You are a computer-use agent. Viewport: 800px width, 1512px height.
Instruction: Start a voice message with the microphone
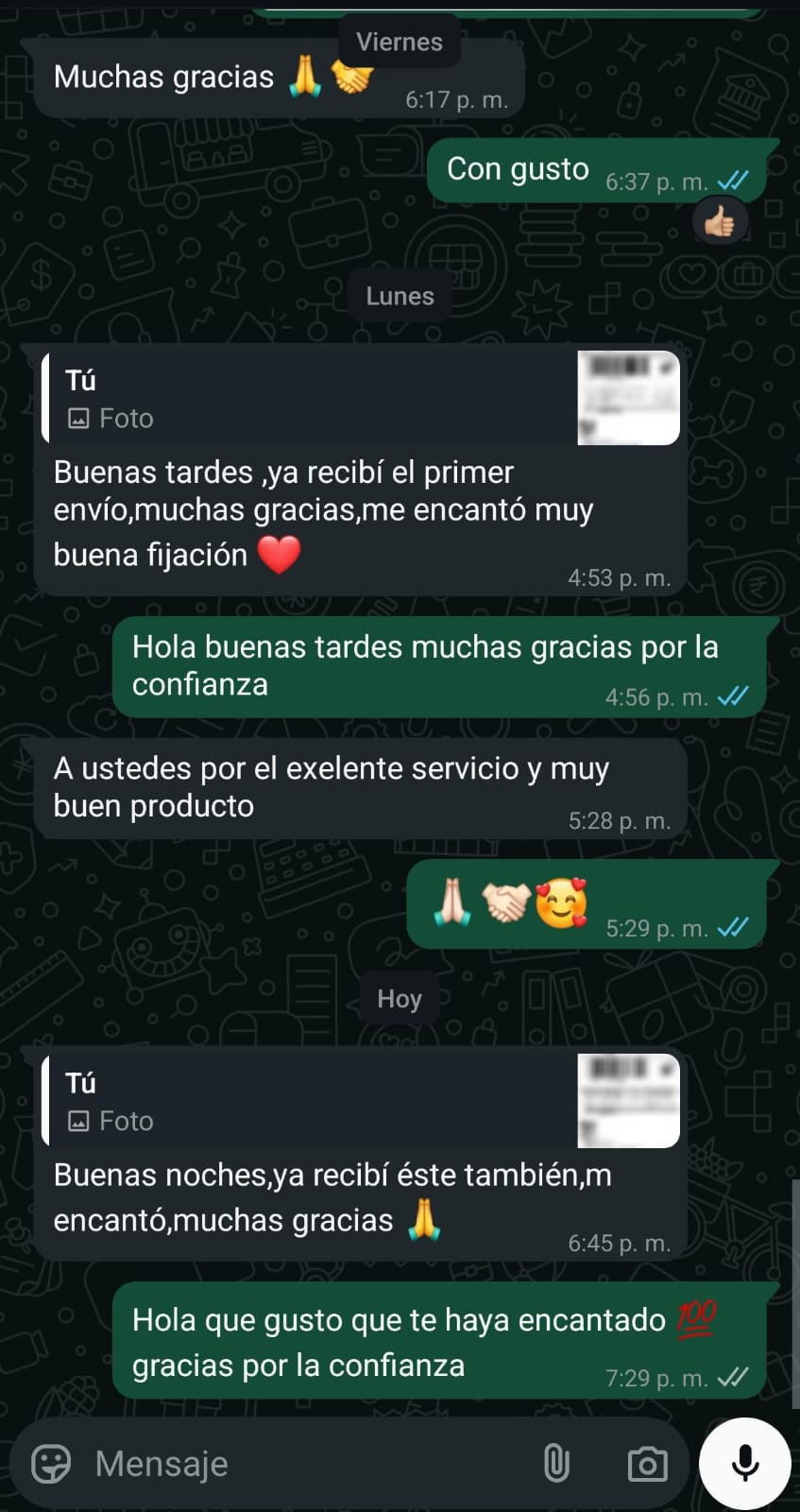(x=745, y=1463)
